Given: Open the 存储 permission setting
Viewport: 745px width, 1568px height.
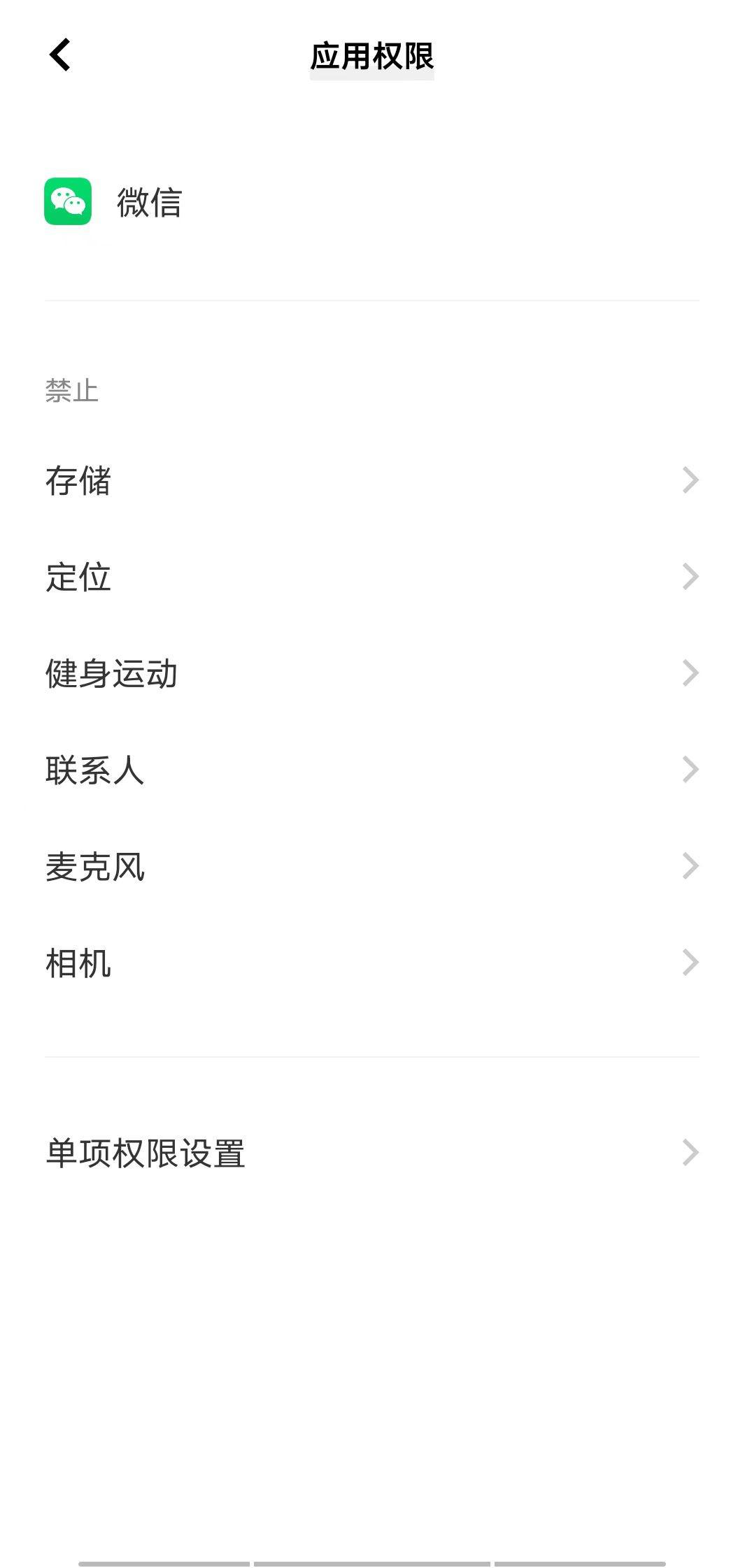Looking at the screenshot, I should (x=371, y=481).
